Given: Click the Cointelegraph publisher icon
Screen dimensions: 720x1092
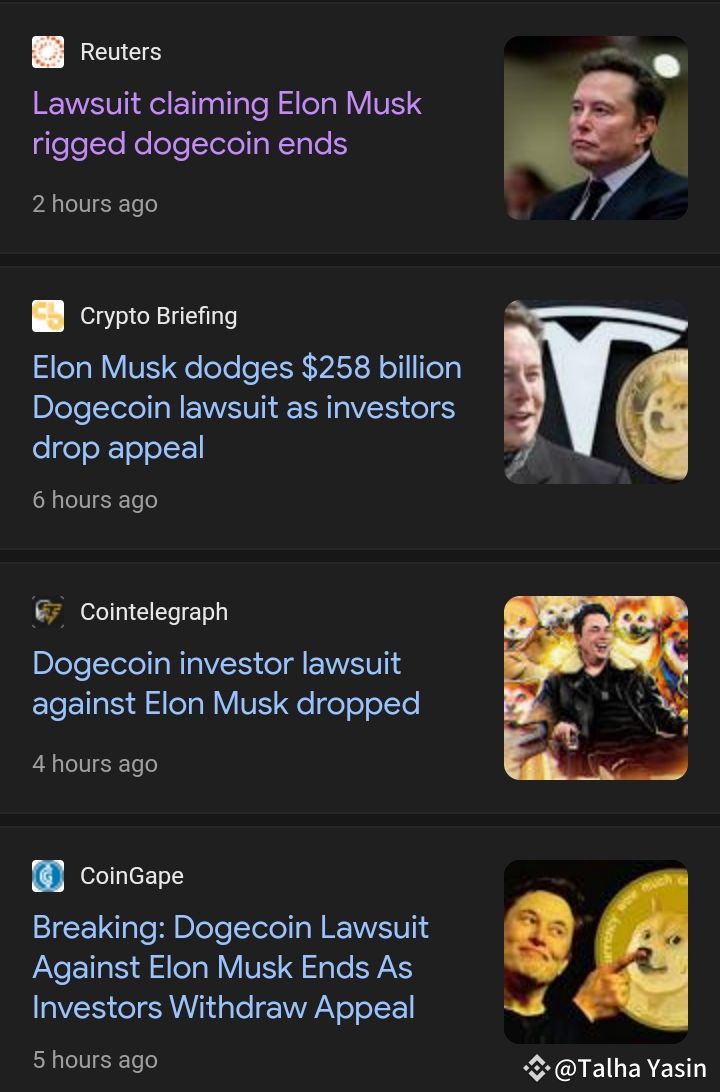Looking at the screenshot, I should pos(47,612).
